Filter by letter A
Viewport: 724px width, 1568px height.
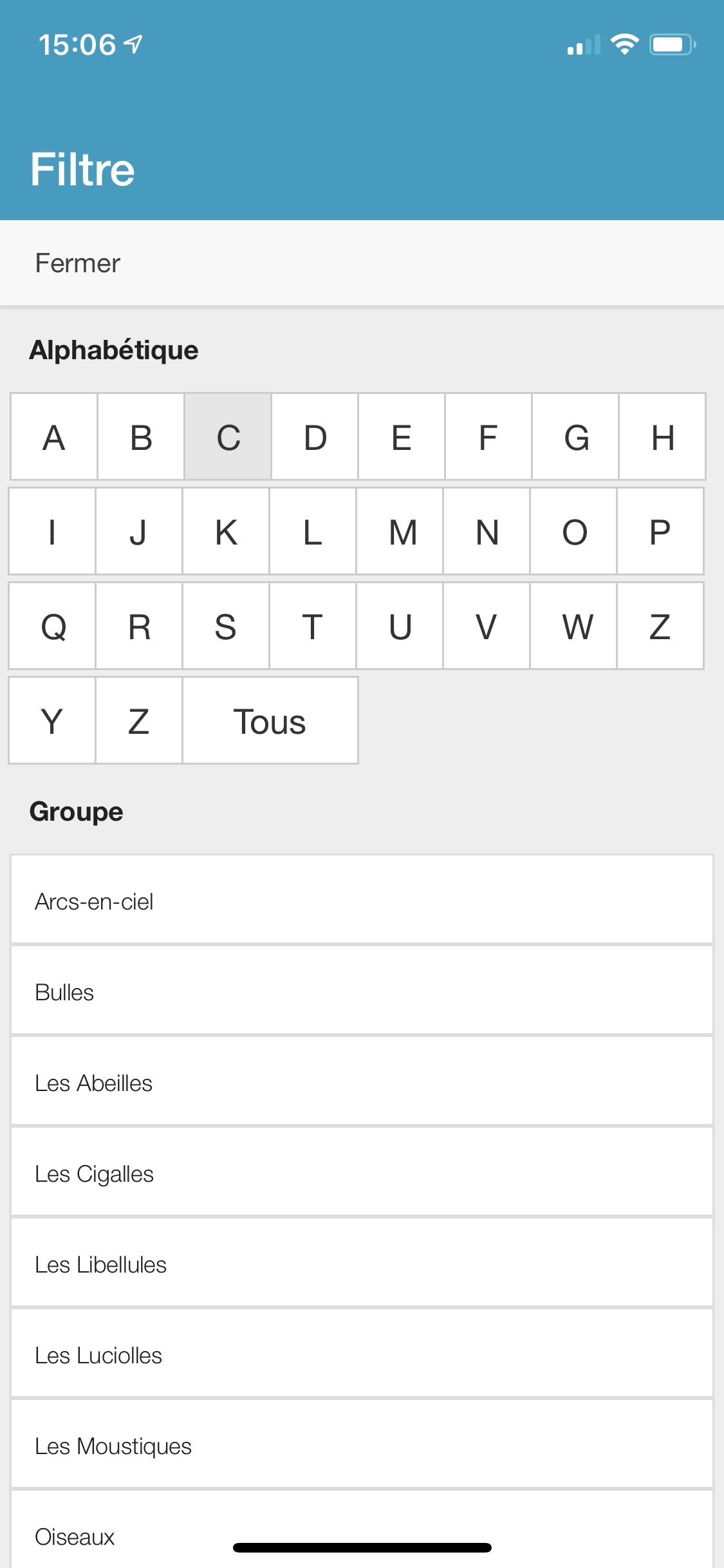click(54, 437)
